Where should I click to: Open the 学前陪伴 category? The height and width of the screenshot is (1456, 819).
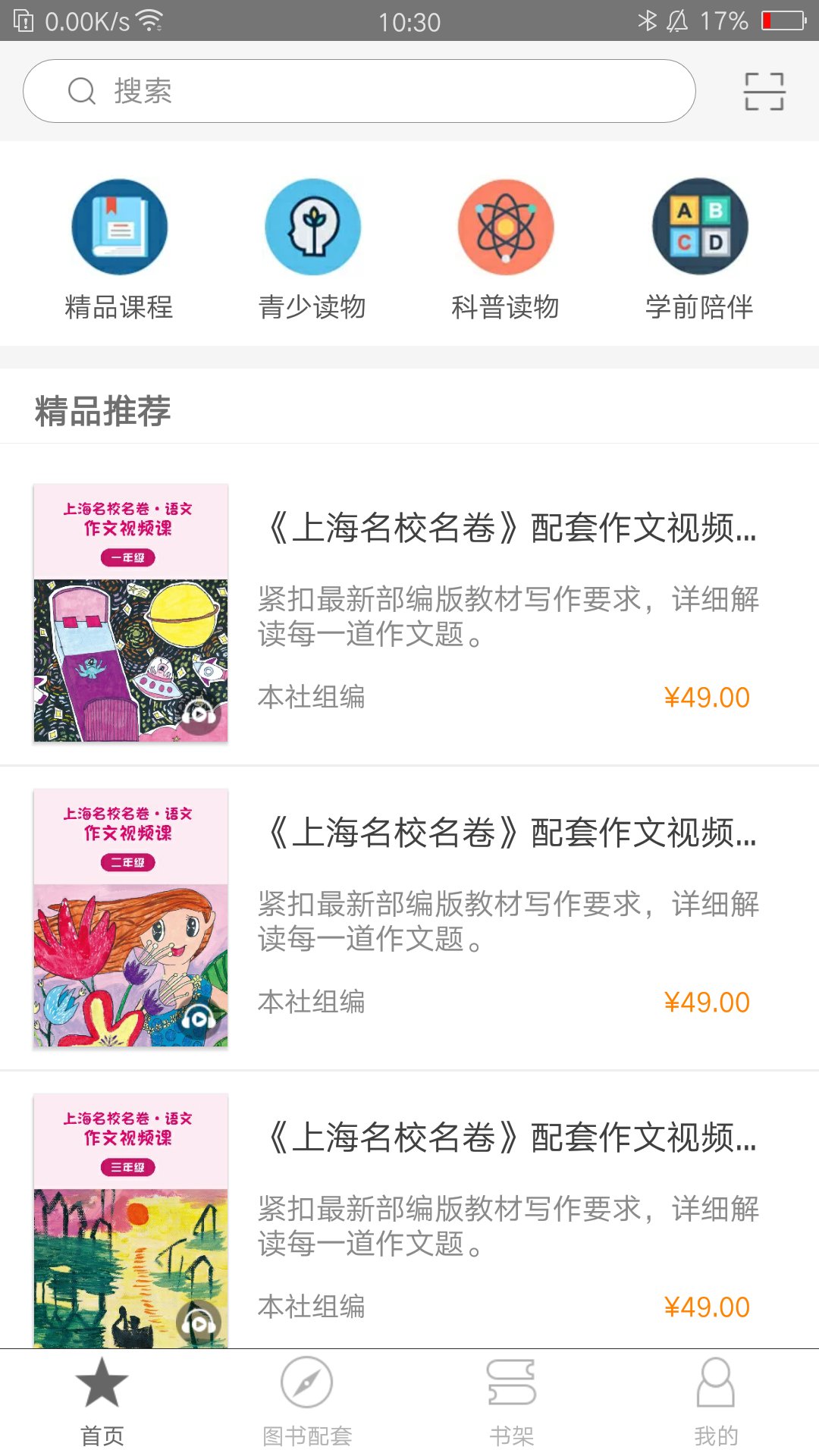coord(699,250)
